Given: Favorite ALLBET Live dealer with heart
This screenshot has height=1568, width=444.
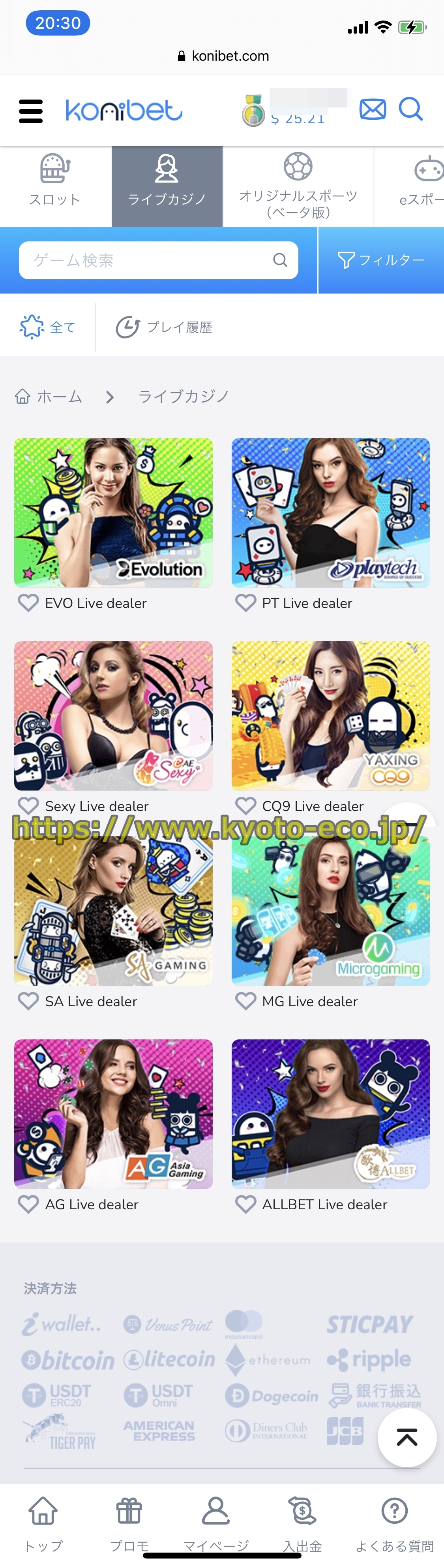Looking at the screenshot, I should click(245, 1204).
